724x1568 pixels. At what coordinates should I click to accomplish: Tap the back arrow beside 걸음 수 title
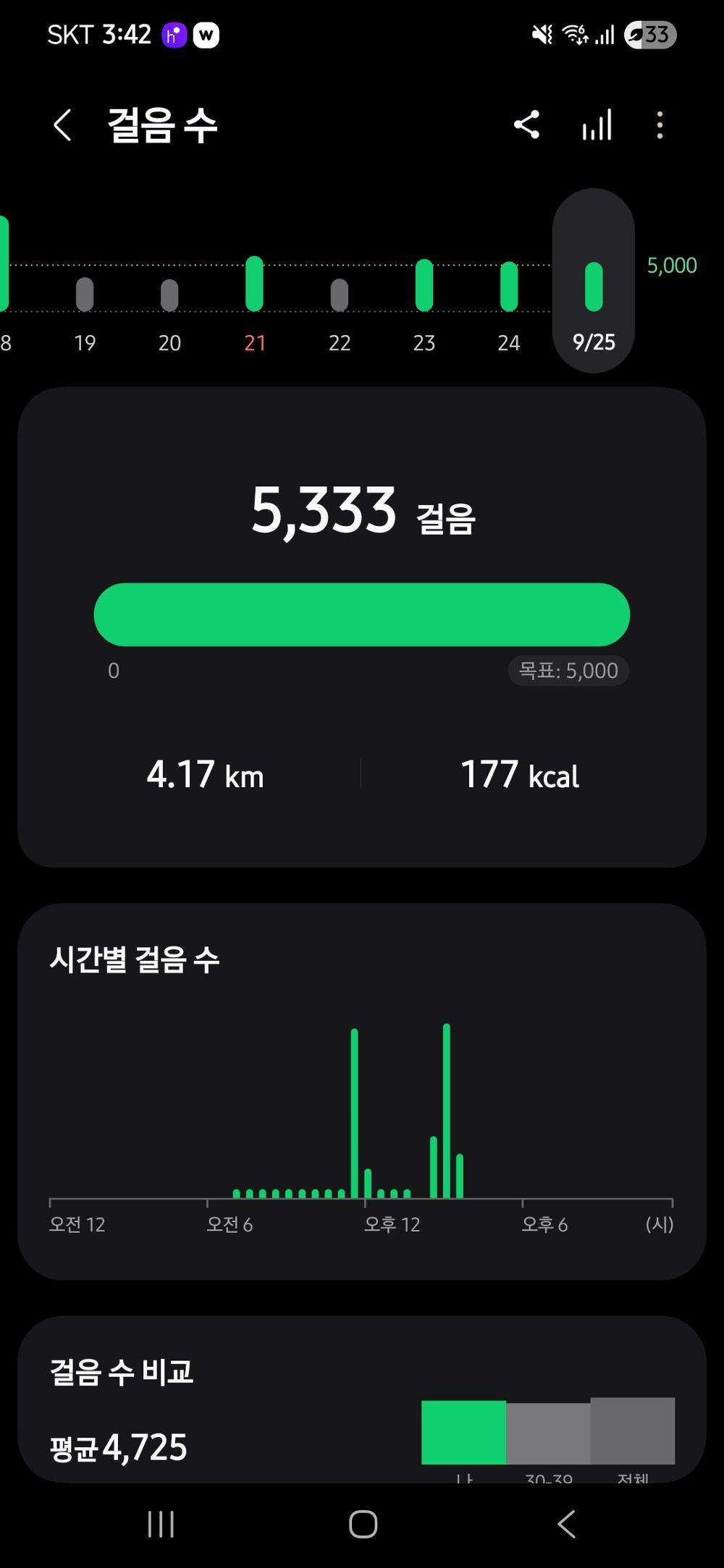[x=62, y=124]
